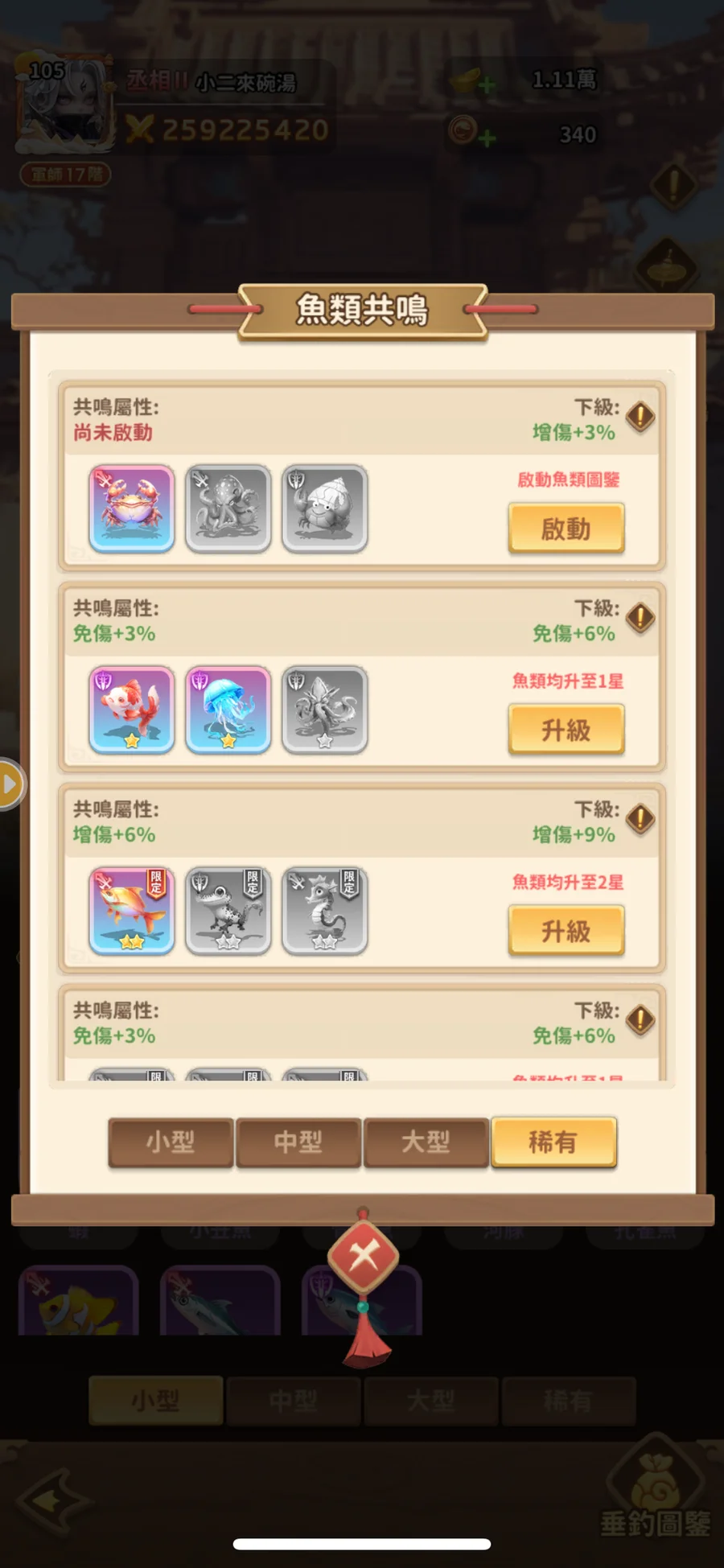Switch to the 中型 tab in the dialog
The image size is (724, 1568).
[298, 1141]
